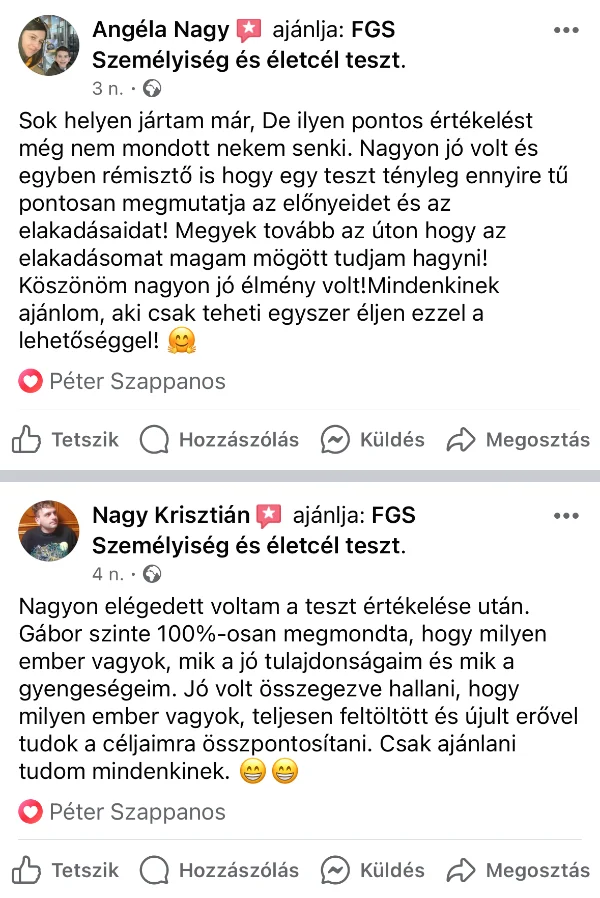
Task: Open Nagy Krisztián's profile name link
Action: click(x=171, y=516)
